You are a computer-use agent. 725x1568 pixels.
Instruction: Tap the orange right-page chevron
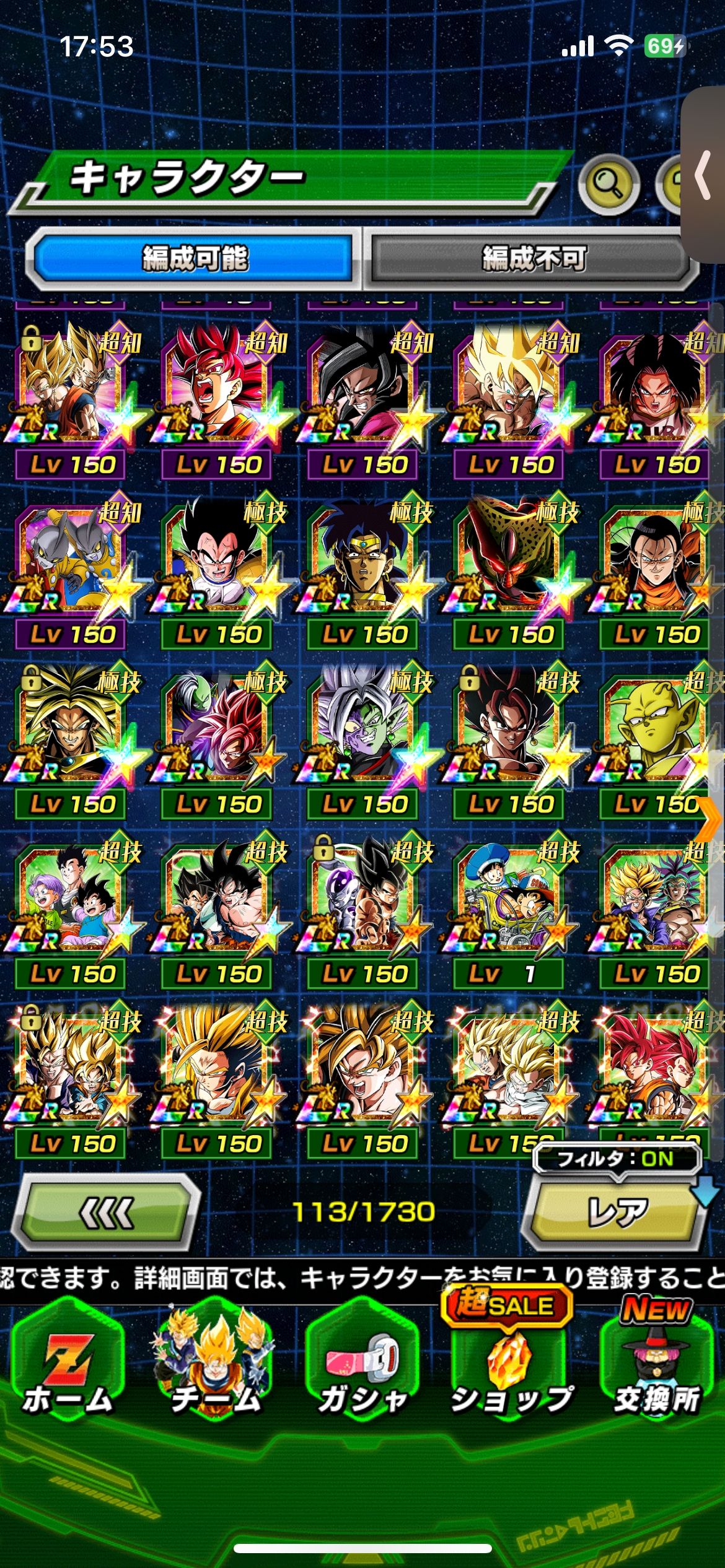coord(710,819)
